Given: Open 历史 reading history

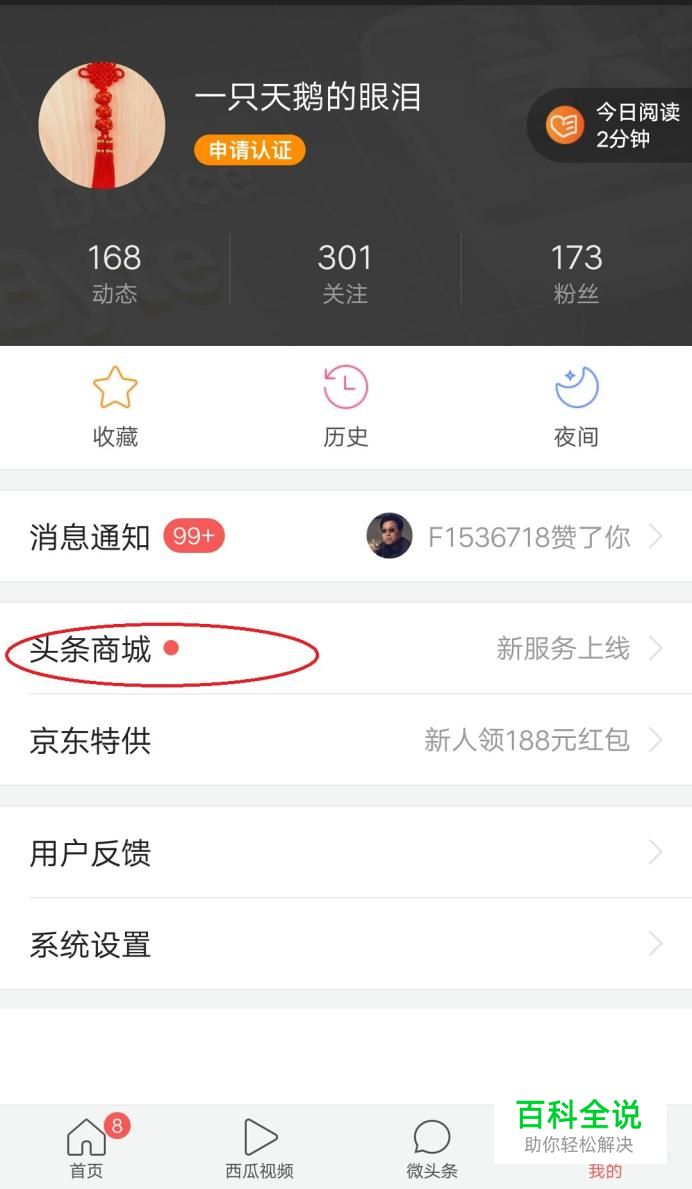Looking at the screenshot, I should [x=346, y=407].
